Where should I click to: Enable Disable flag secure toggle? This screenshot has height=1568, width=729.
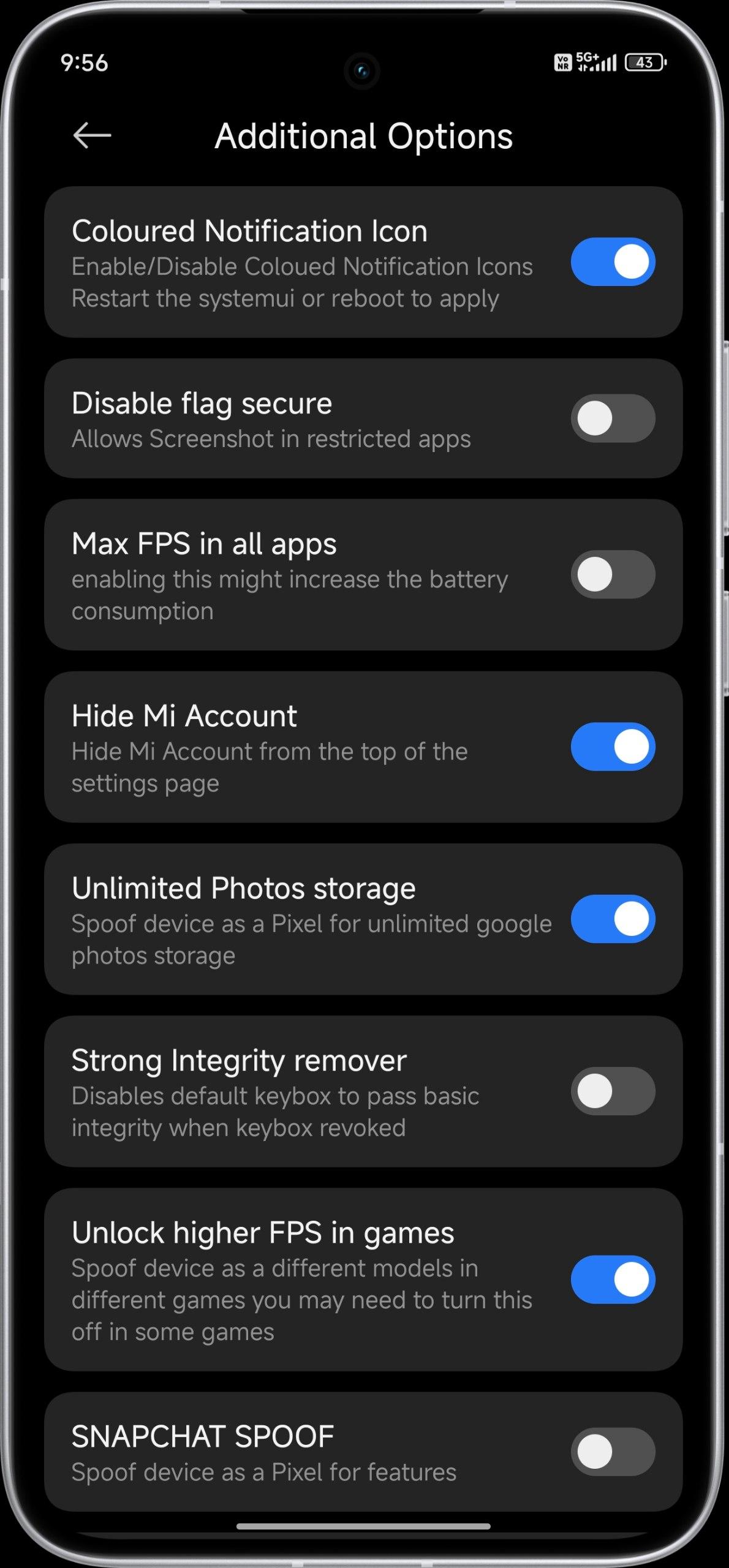tap(613, 418)
